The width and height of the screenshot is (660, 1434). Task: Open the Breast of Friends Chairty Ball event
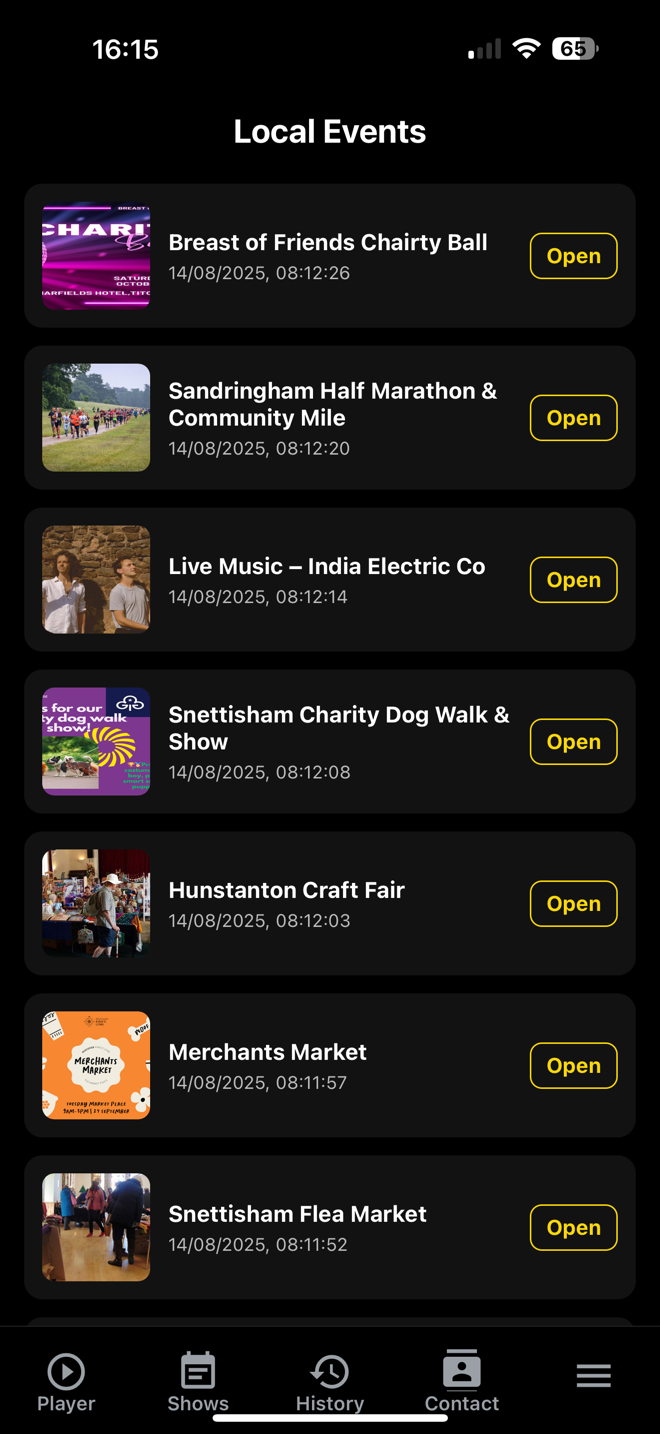(573, 256)
